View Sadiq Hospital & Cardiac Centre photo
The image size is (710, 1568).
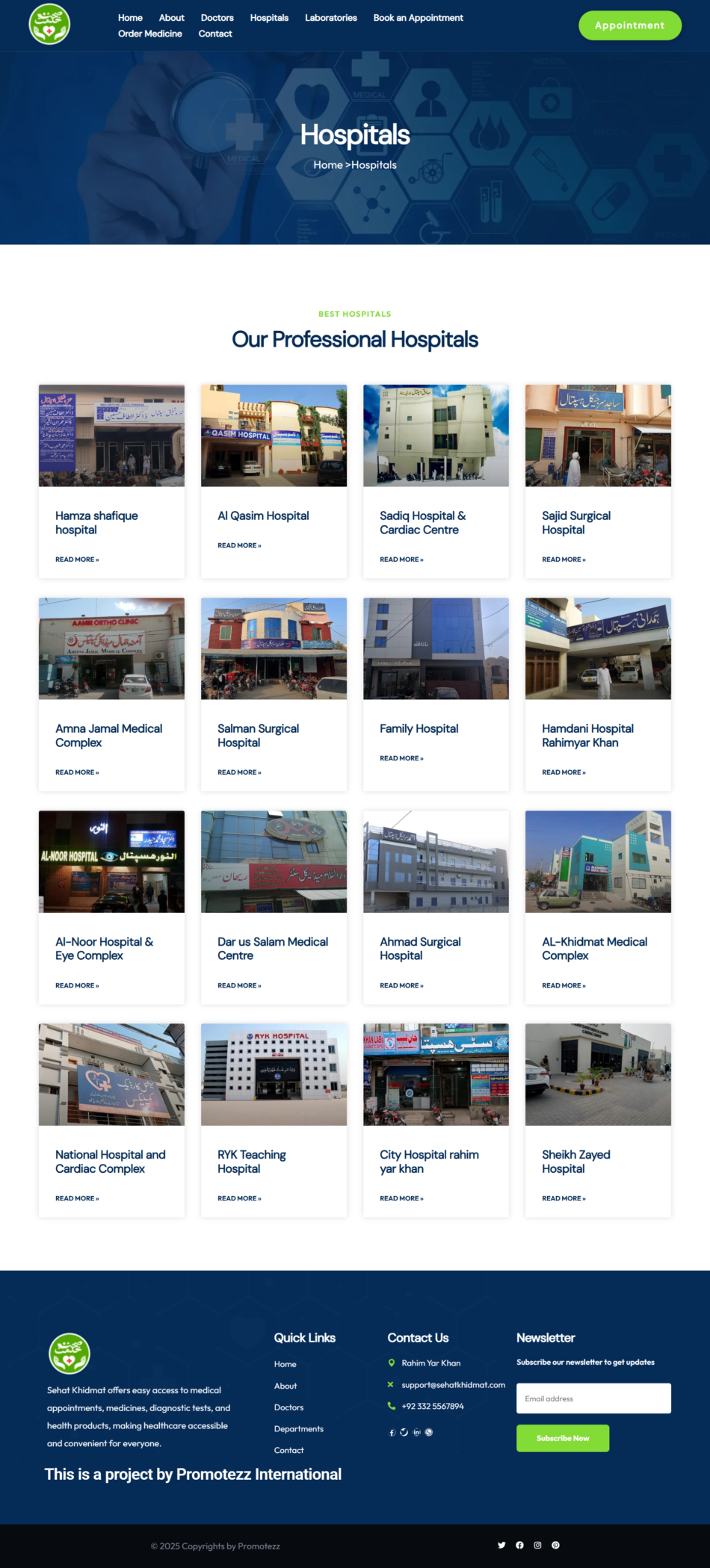tap(436, 436)
